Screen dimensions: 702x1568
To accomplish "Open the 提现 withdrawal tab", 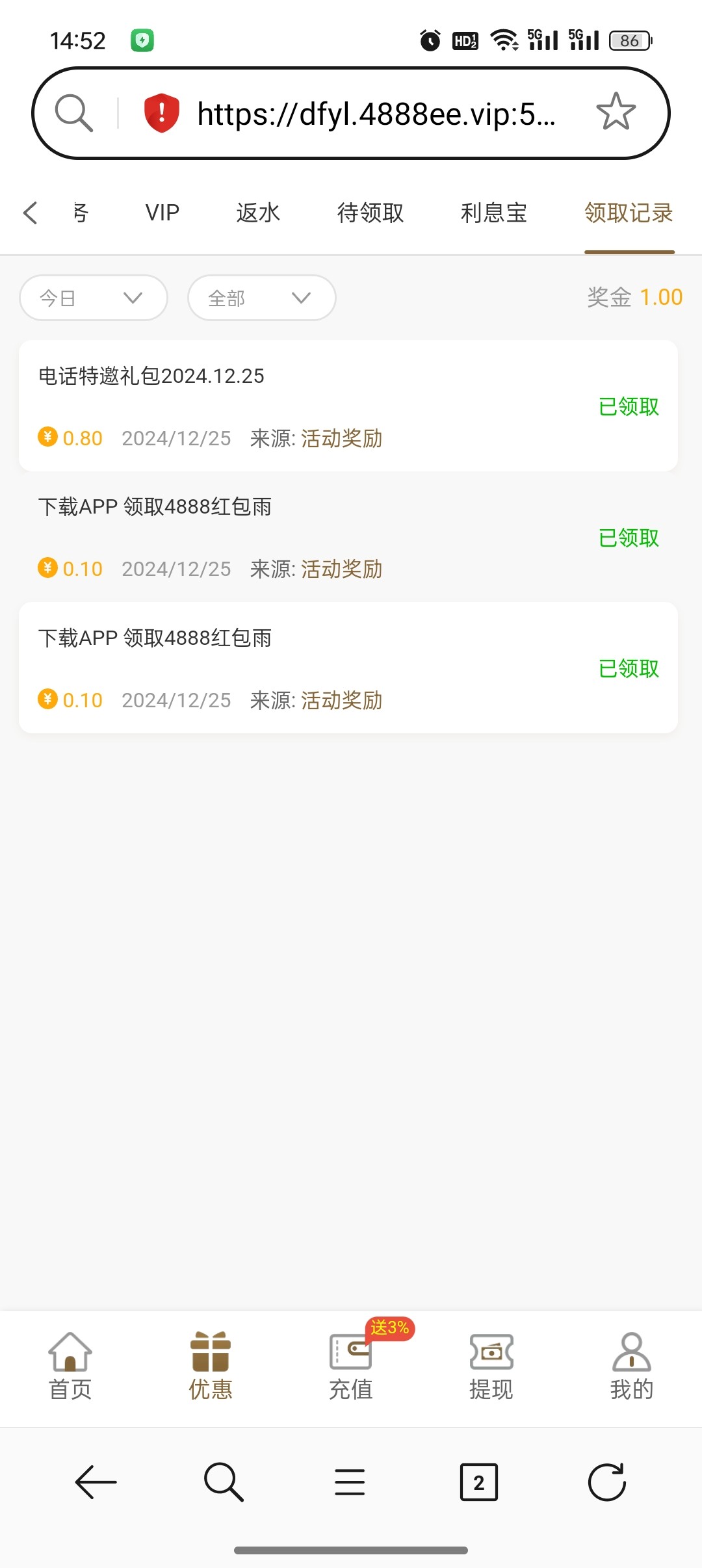I will coord(491,1365).
